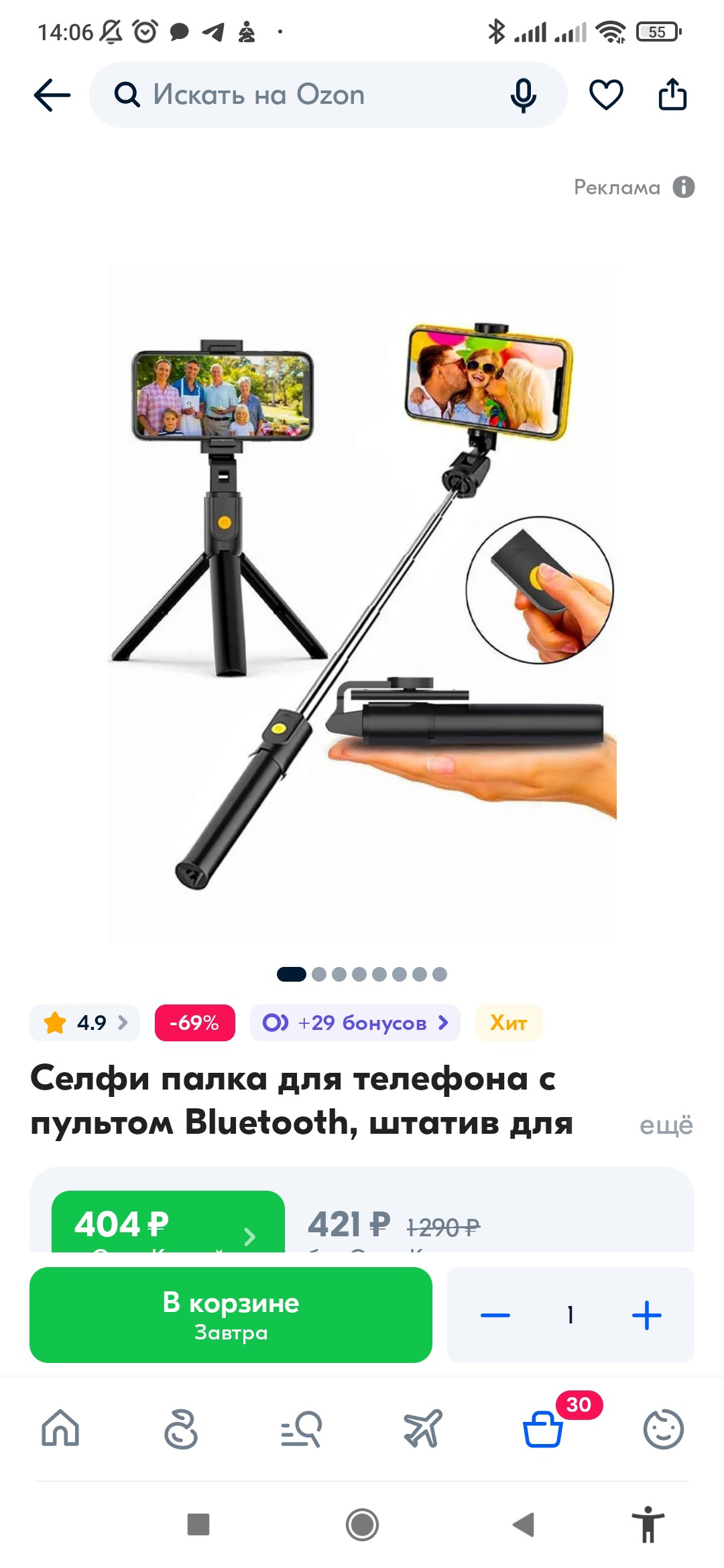The image size is (724, 1568).
Task: Tap the system home button
Action: [x=362, y=1524]
